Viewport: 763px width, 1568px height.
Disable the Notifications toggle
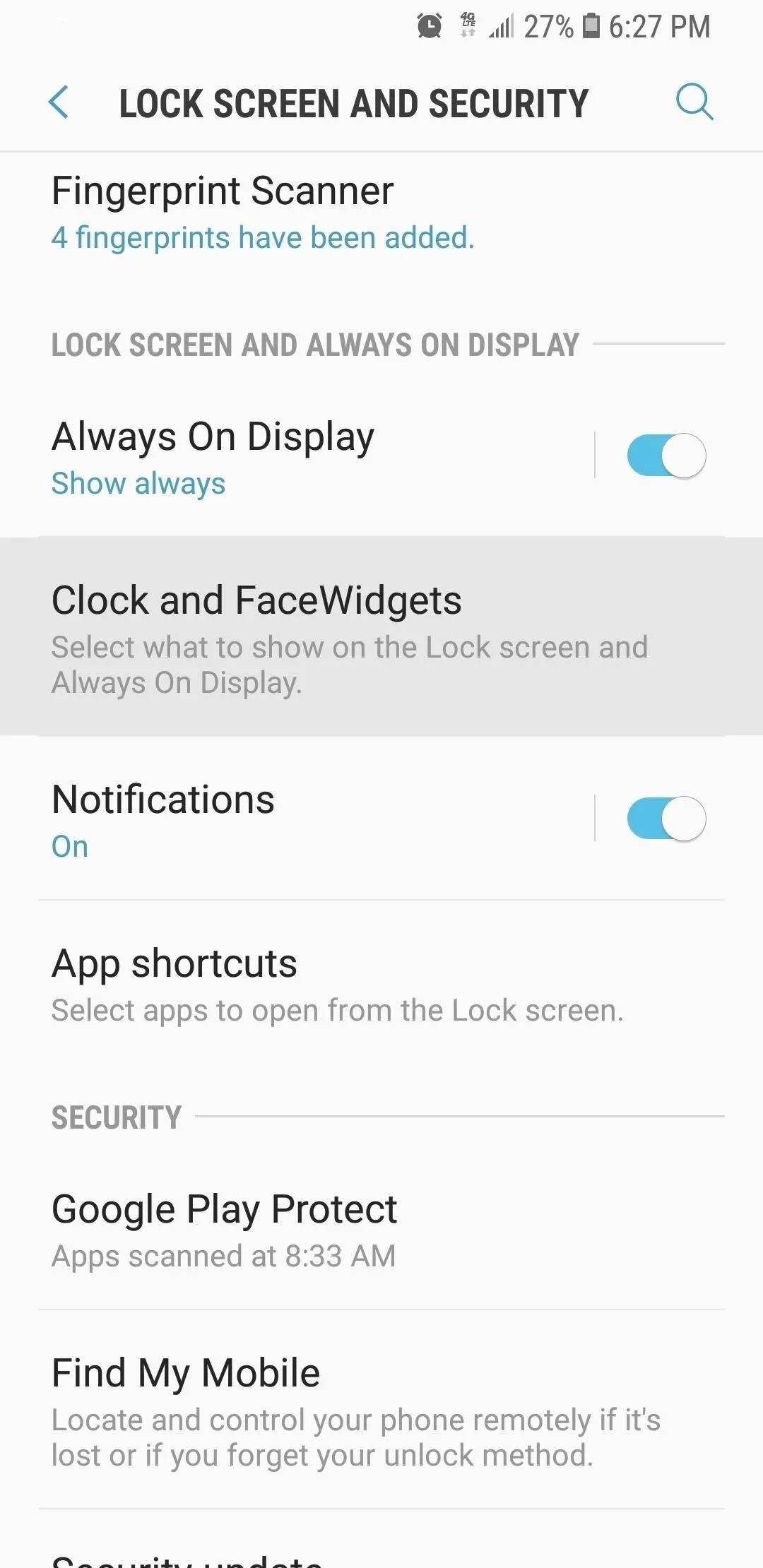click(x=666, y=819)
